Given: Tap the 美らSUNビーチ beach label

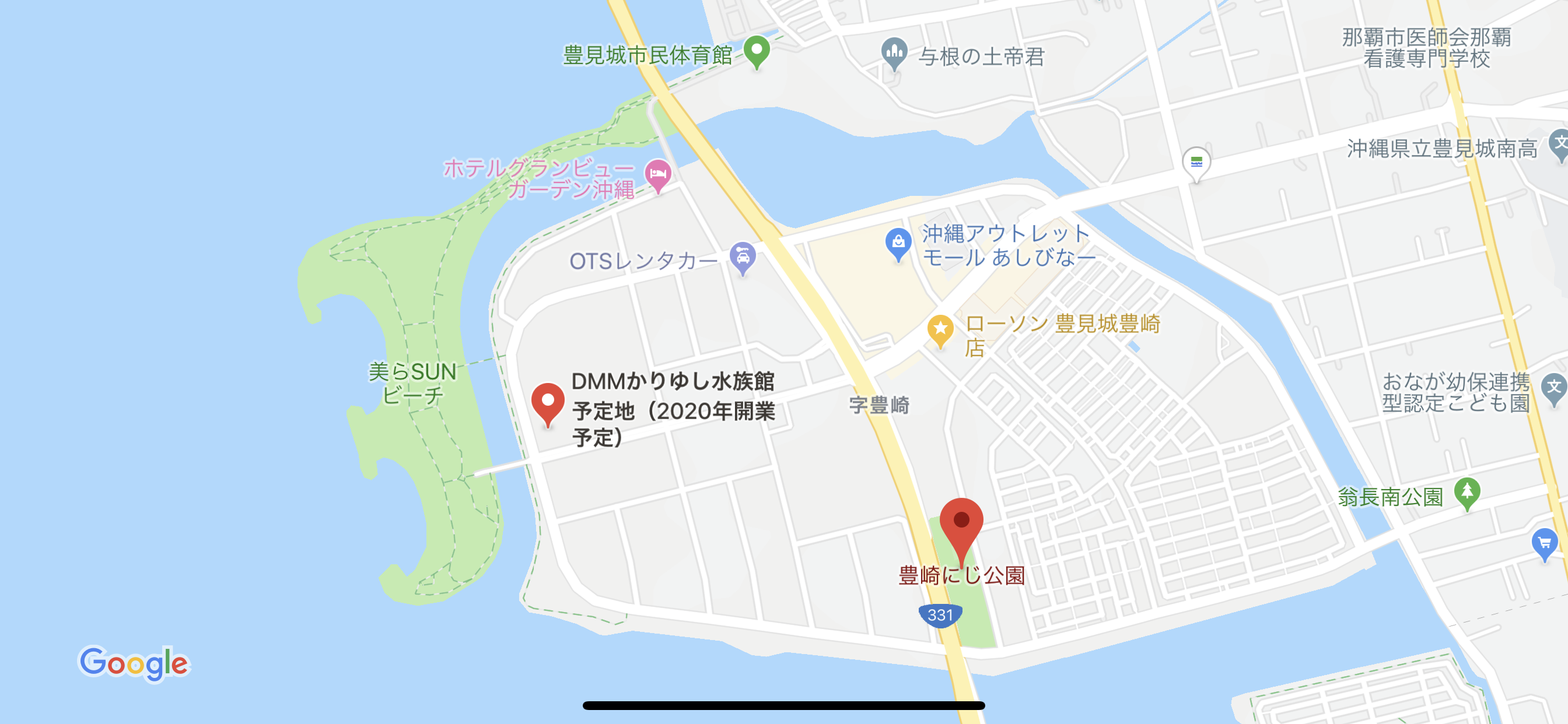Looking at the screenshot, I should (412, 384).
